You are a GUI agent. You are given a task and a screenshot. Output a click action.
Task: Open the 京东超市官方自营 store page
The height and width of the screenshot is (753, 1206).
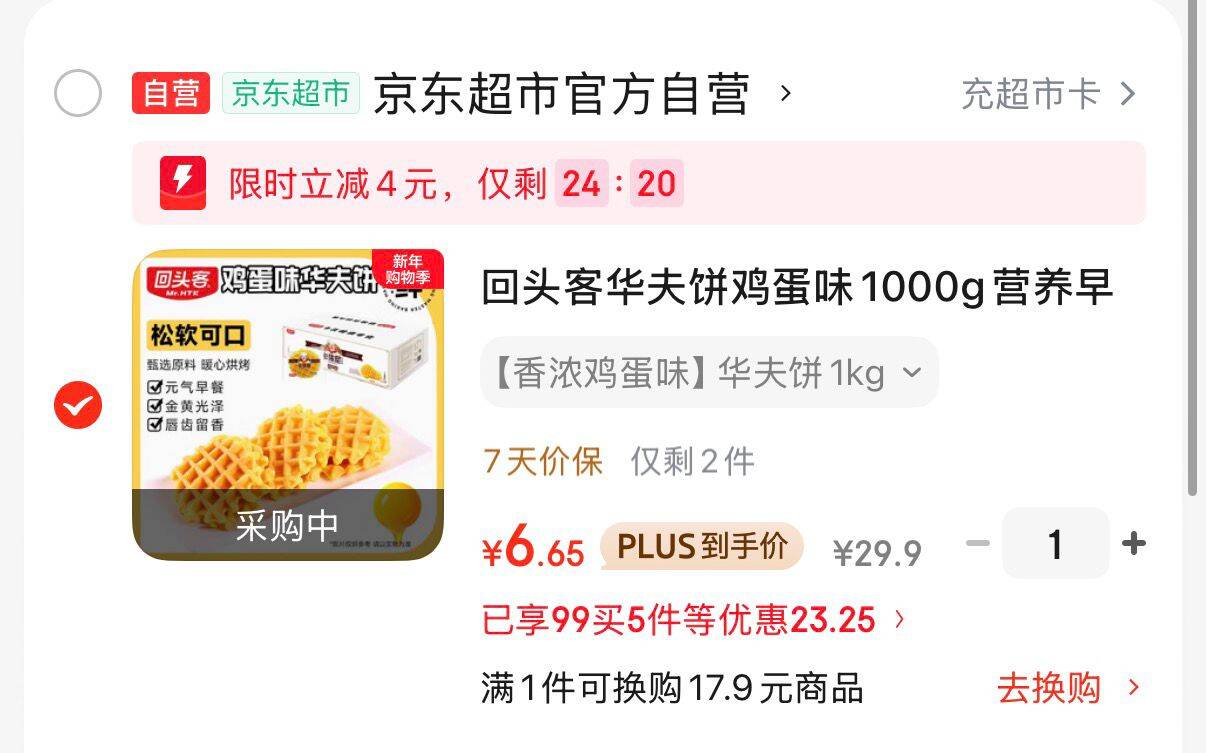pos(562,95)
